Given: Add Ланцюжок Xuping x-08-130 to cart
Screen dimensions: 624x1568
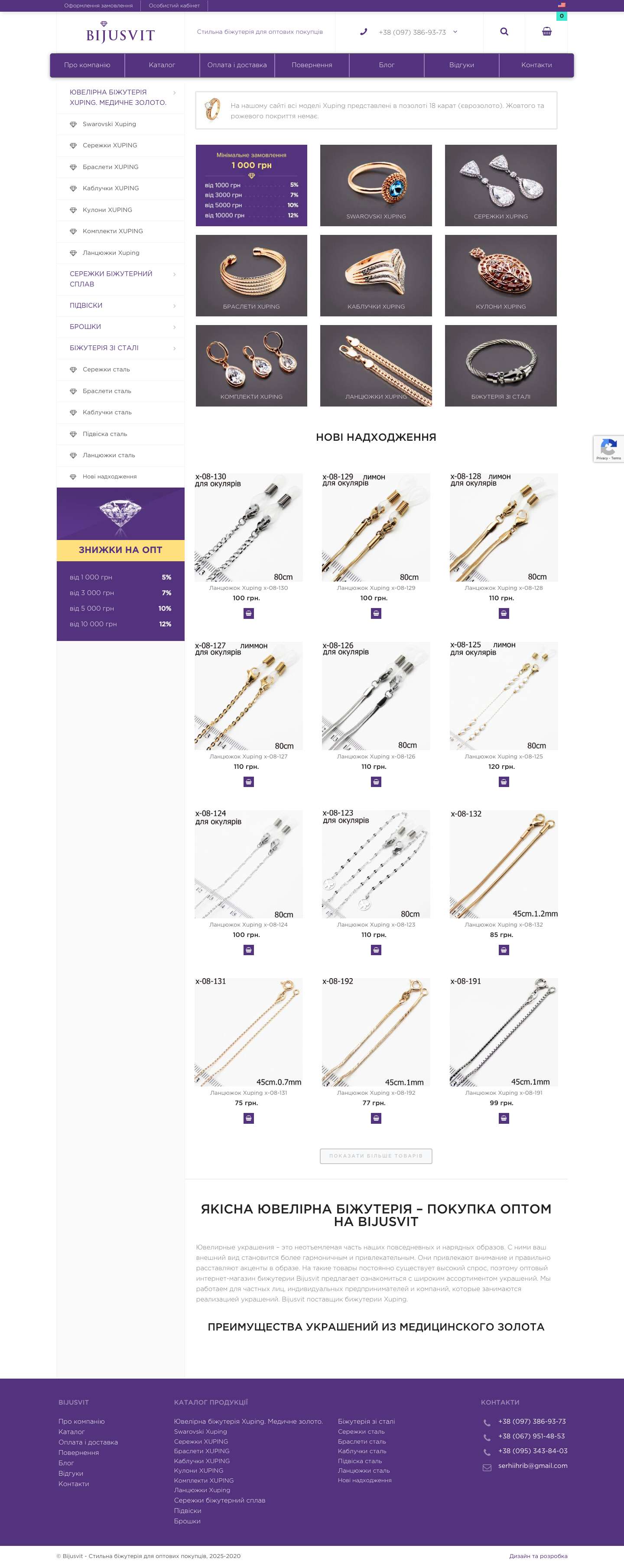Looking at the screenshot, I should (248, 614).
